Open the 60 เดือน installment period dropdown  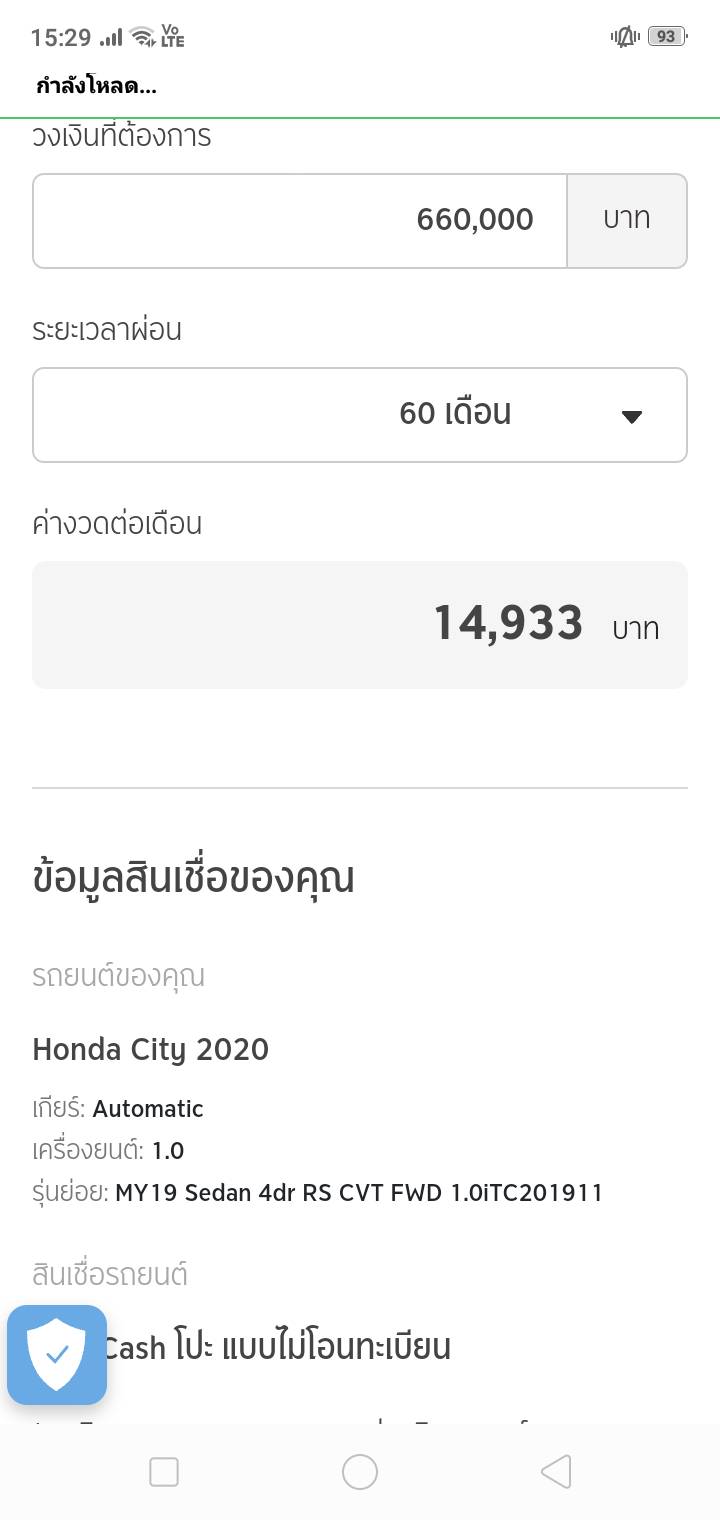(360, 415)
